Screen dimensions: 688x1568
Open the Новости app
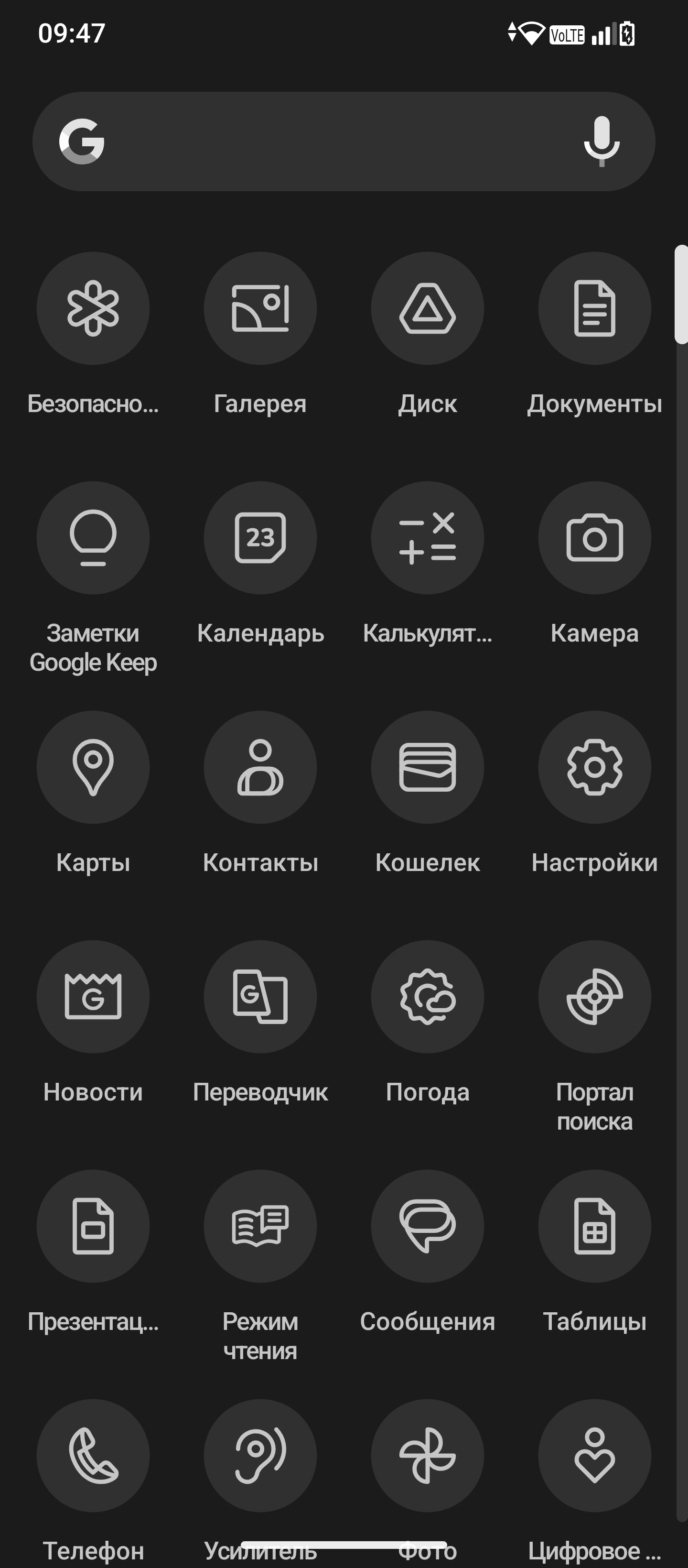93,997
